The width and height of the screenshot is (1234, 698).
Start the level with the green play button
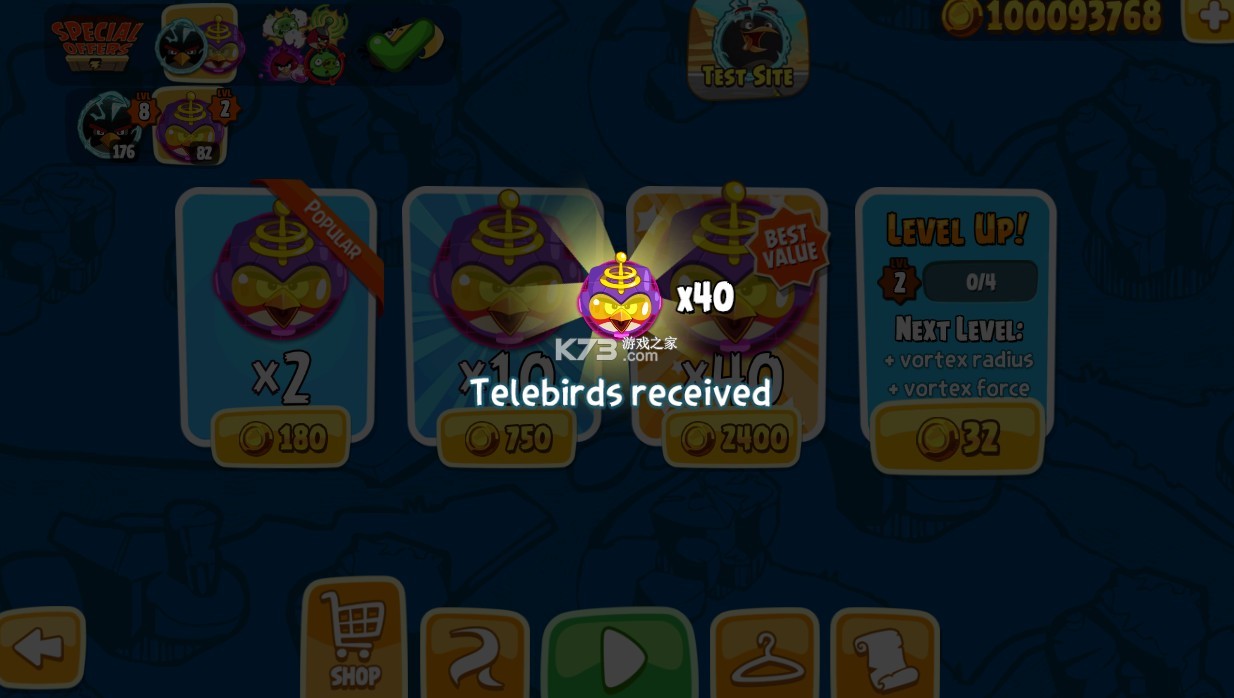[619, 656]
